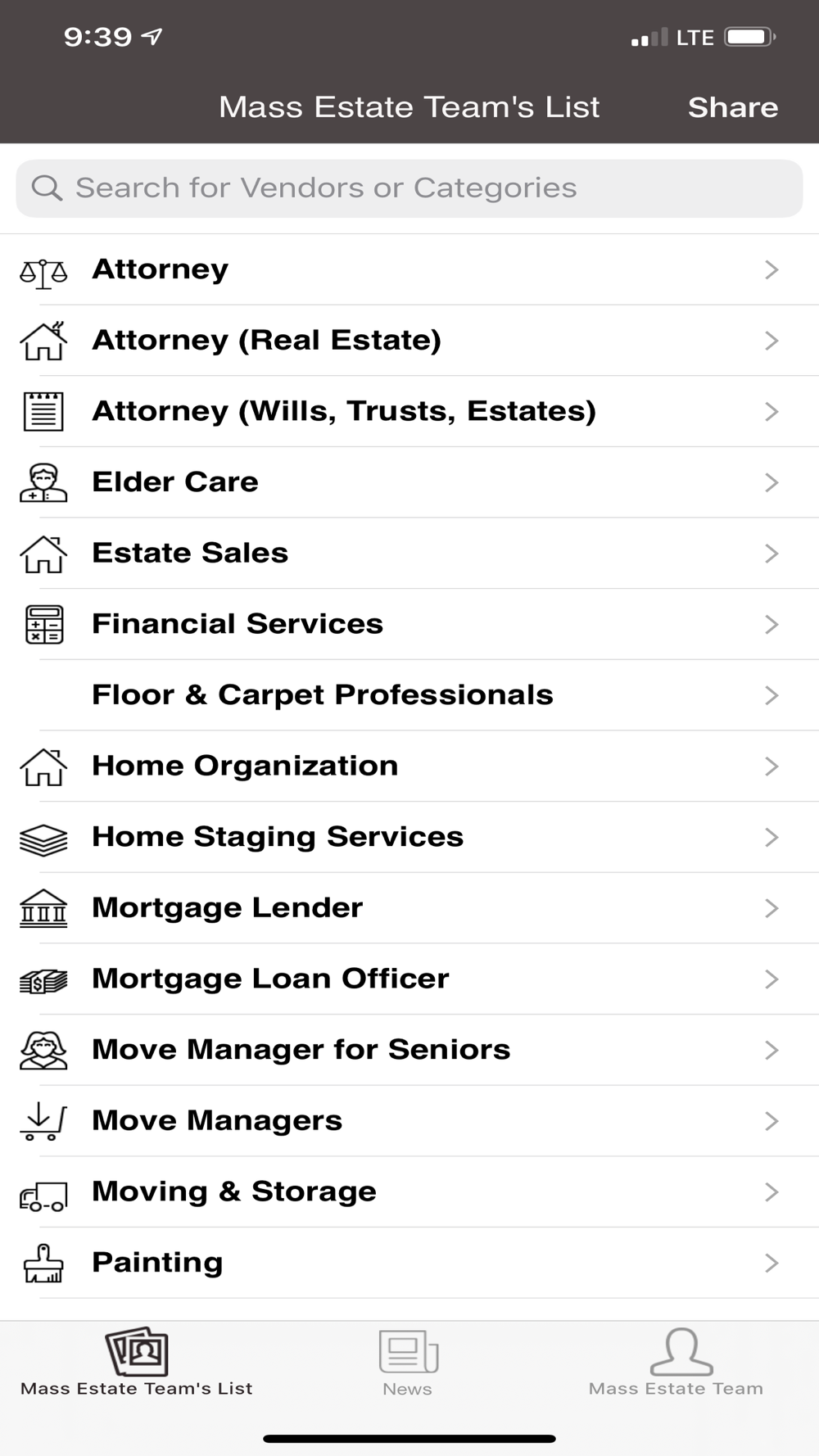Open Financial Services category
819x1456 pixels.
tap(409, 624)
